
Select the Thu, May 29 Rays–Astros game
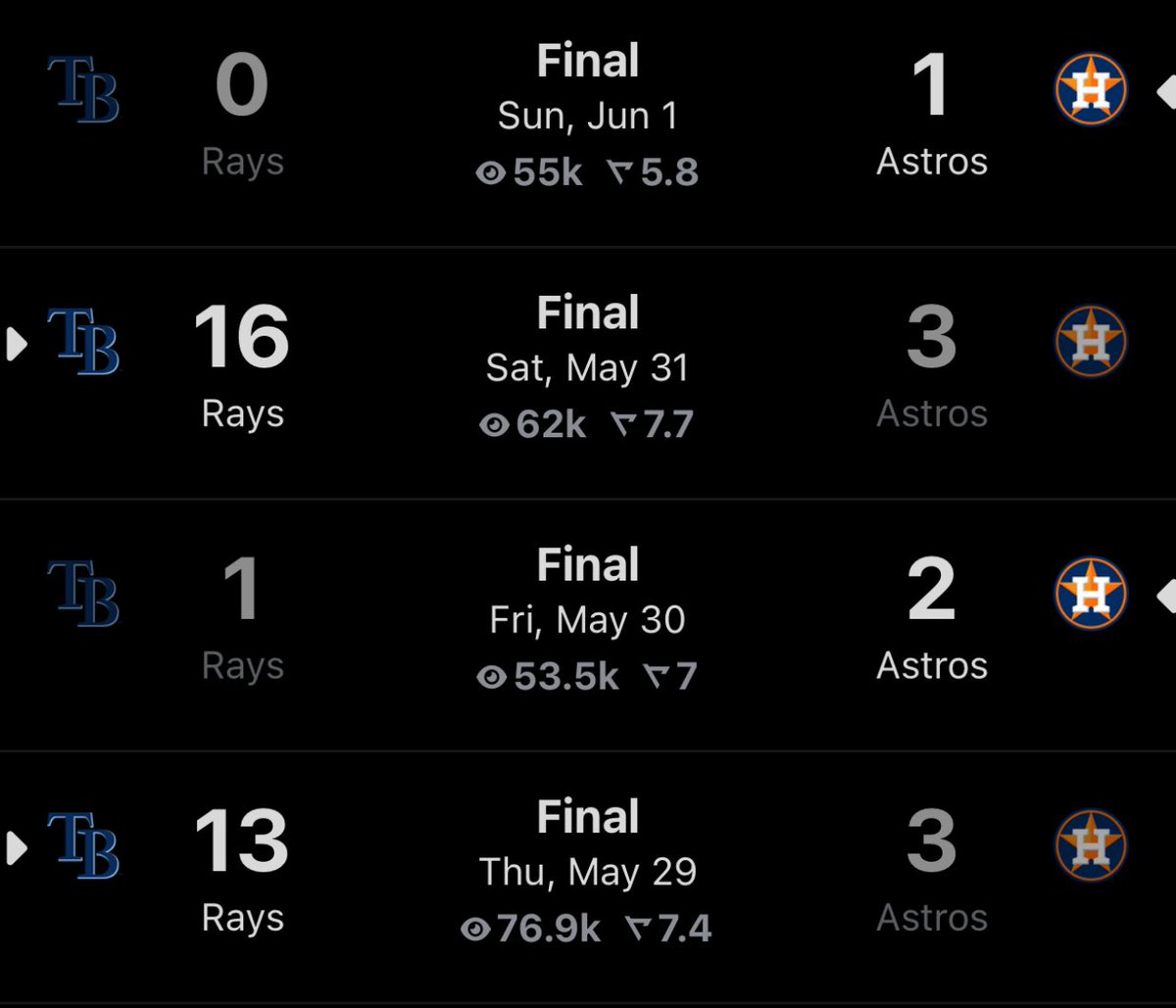(588, 877)
